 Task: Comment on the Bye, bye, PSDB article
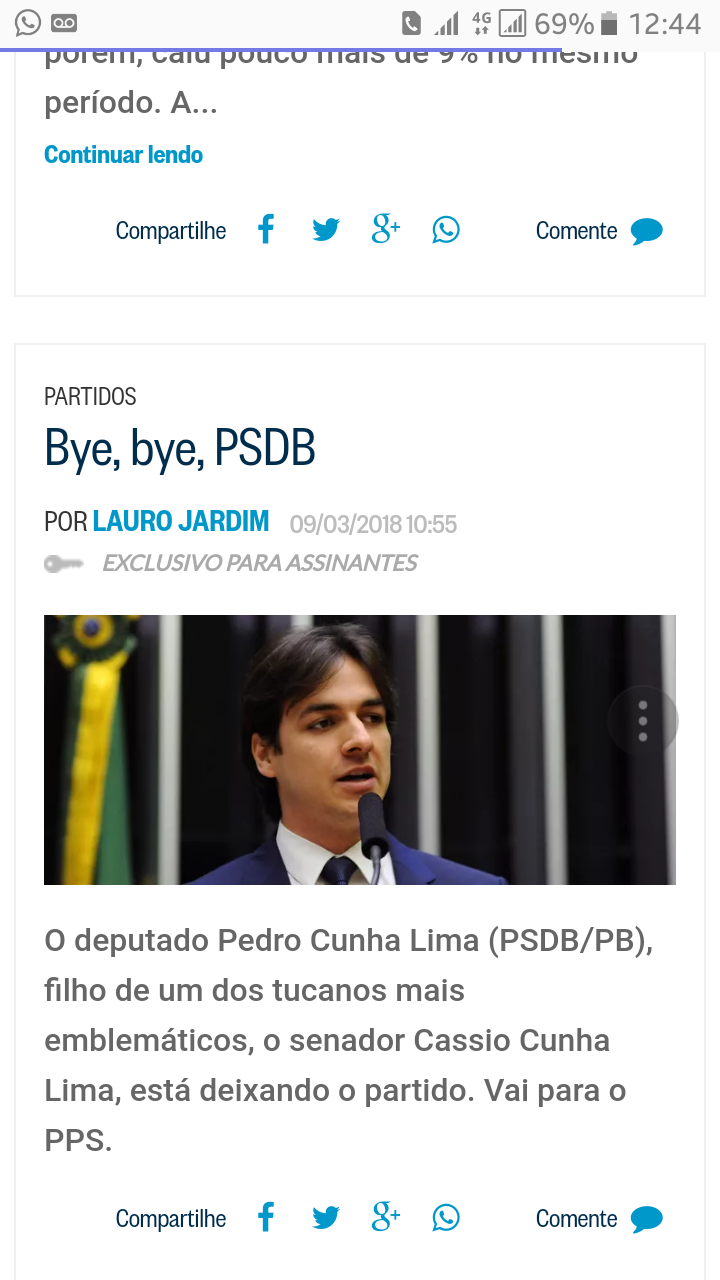coord(599,1219)
